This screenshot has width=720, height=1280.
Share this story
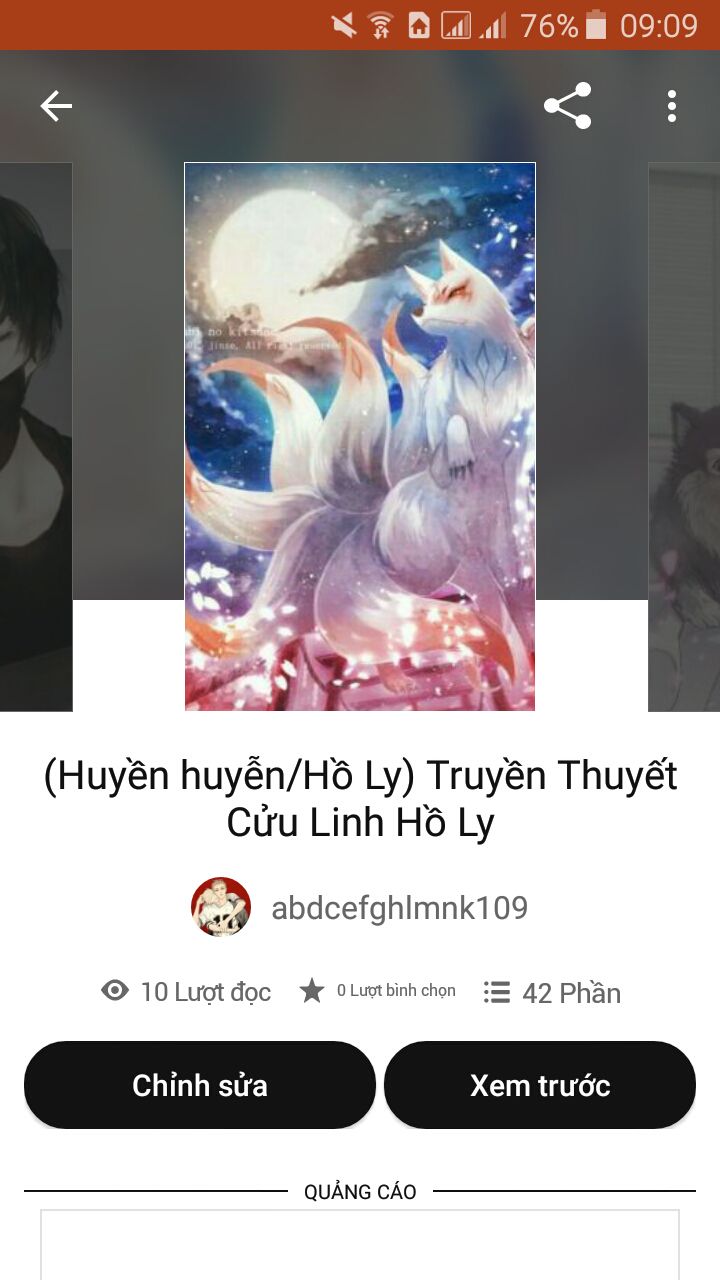click(567, 106)
